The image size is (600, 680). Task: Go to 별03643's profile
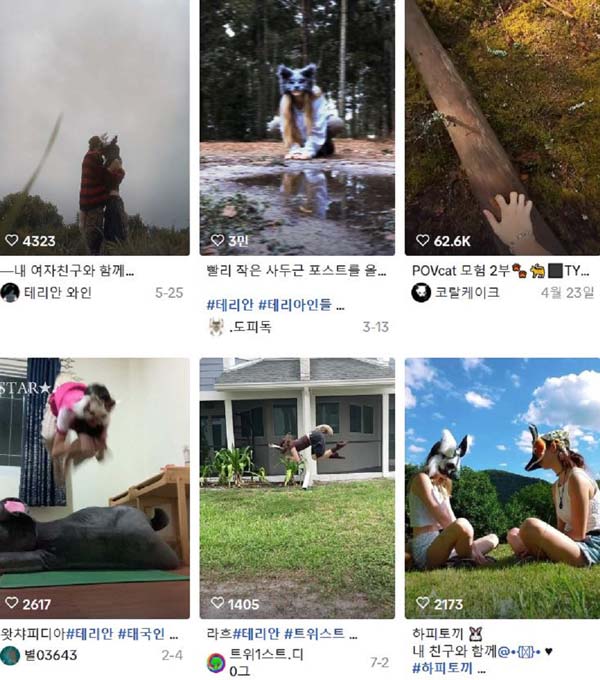coord(50,655)
